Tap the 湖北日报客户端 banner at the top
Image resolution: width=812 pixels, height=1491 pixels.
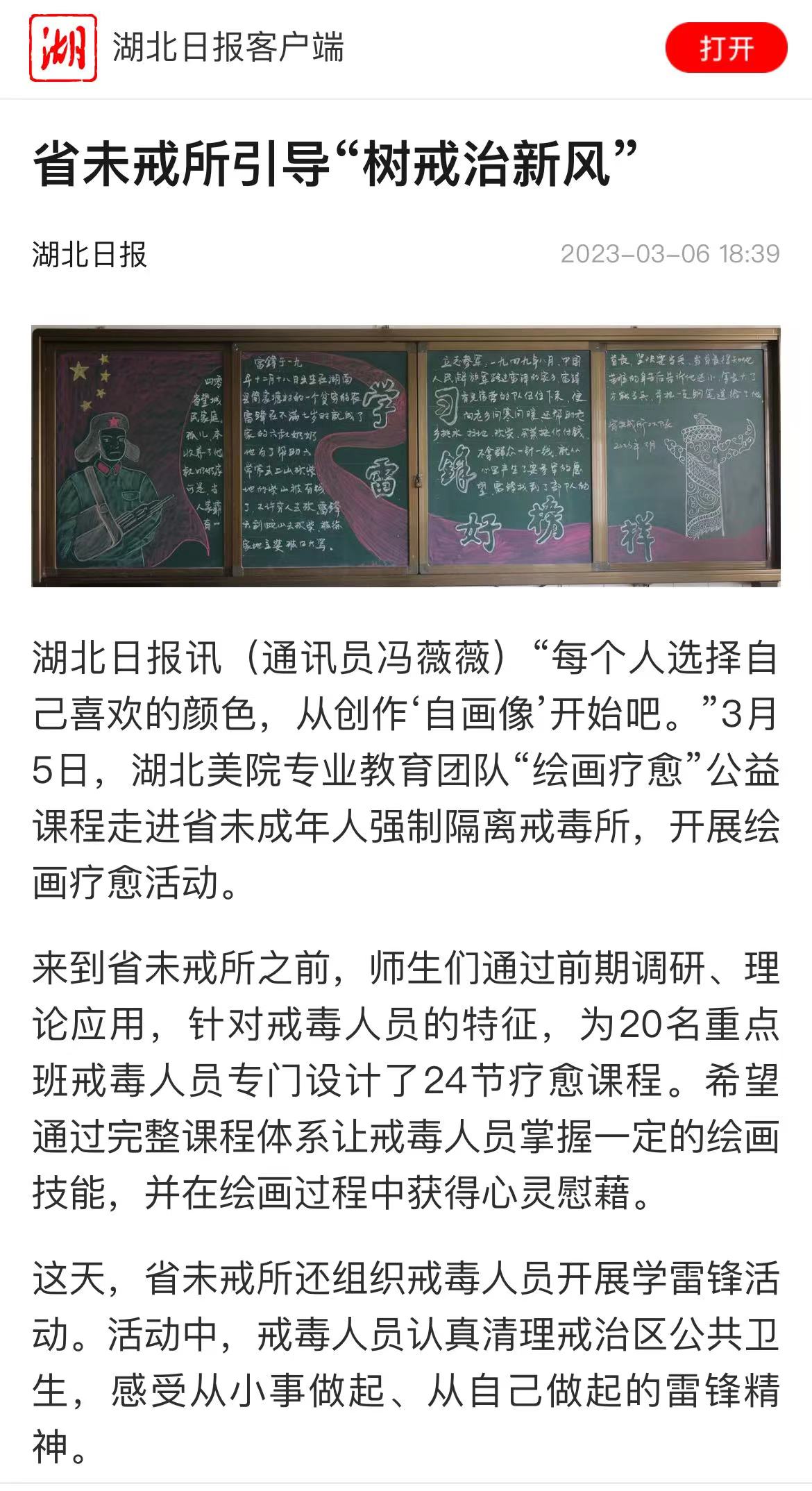(228, 49)
